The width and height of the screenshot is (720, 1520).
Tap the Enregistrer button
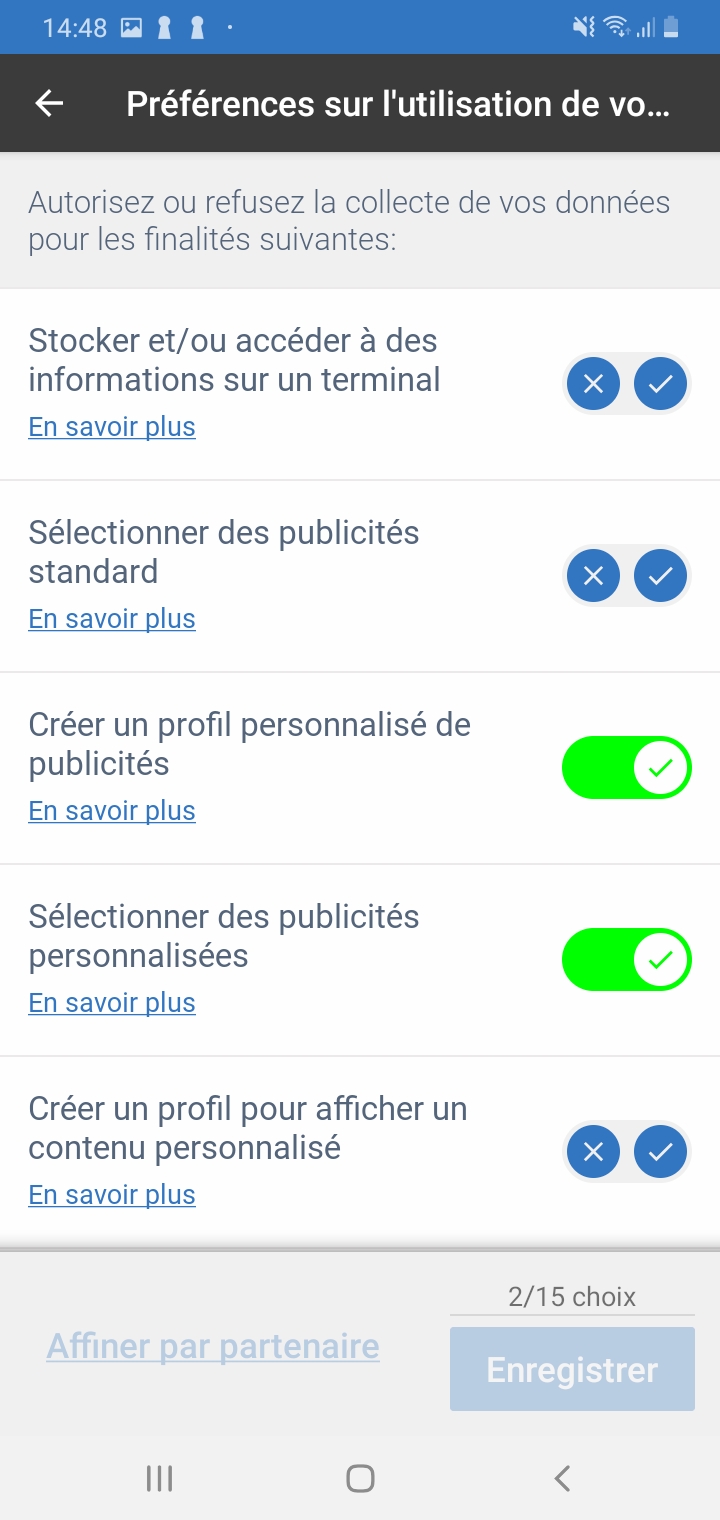pyautogui.click(x=572, y=1369)
